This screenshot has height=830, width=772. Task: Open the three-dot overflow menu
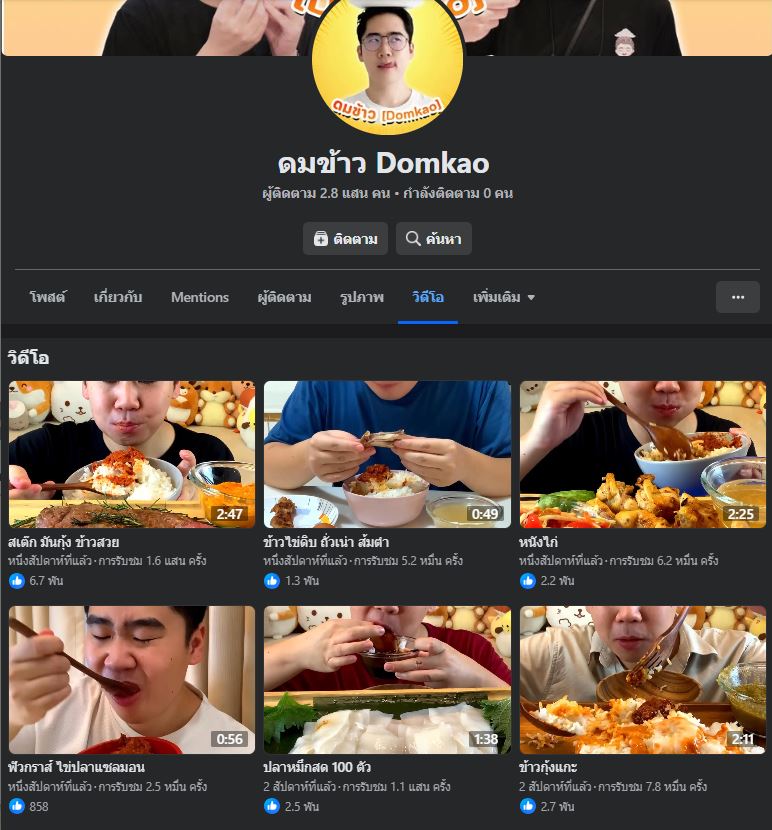coord(738,297)
